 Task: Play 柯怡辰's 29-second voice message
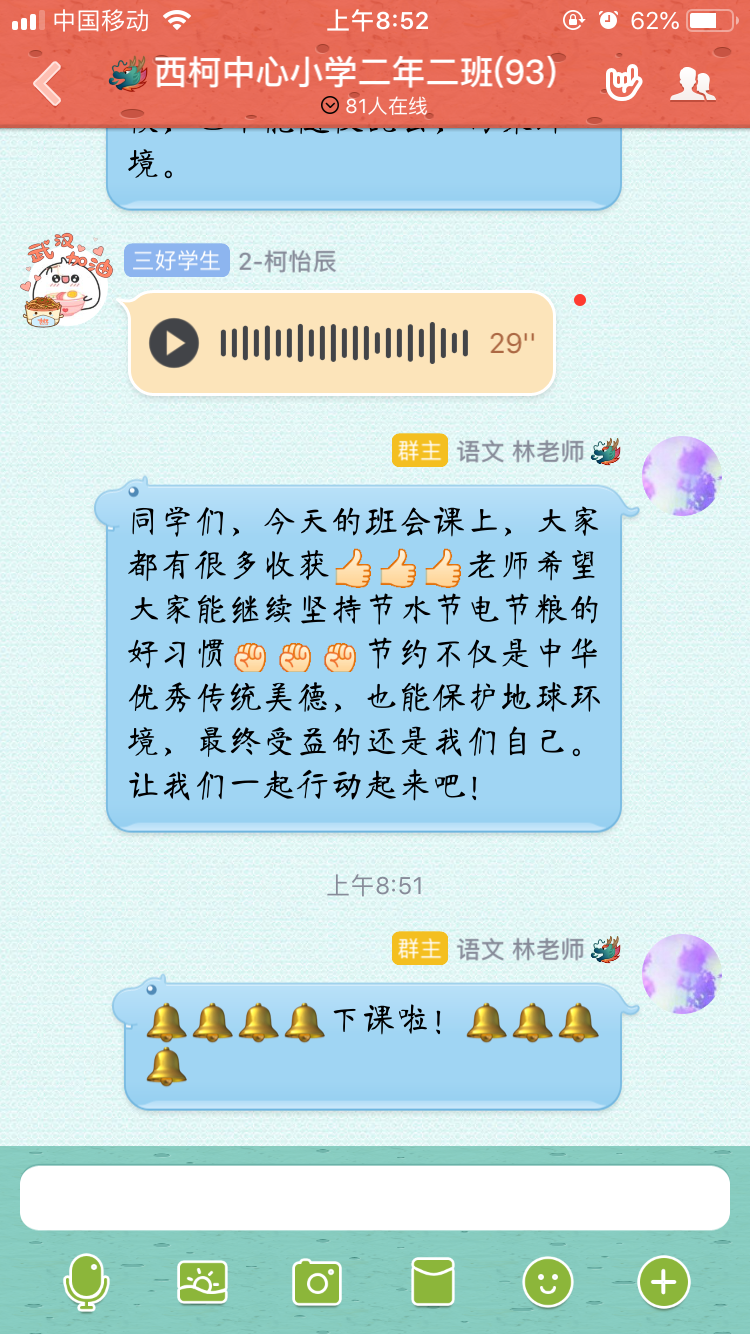pos(174,344)
